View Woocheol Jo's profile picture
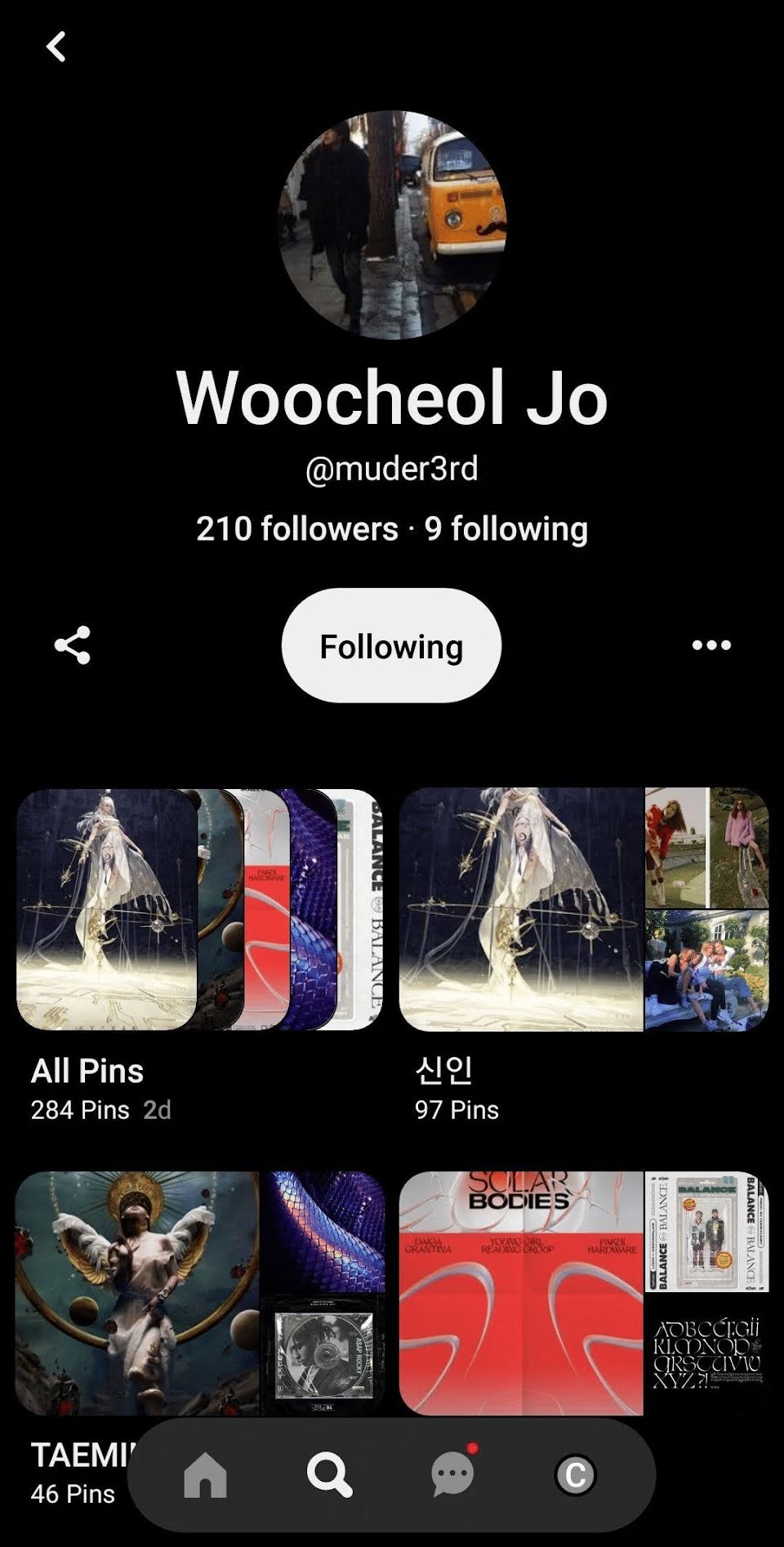Screen dimensions: 784x1547 click(x=392, y=225)
